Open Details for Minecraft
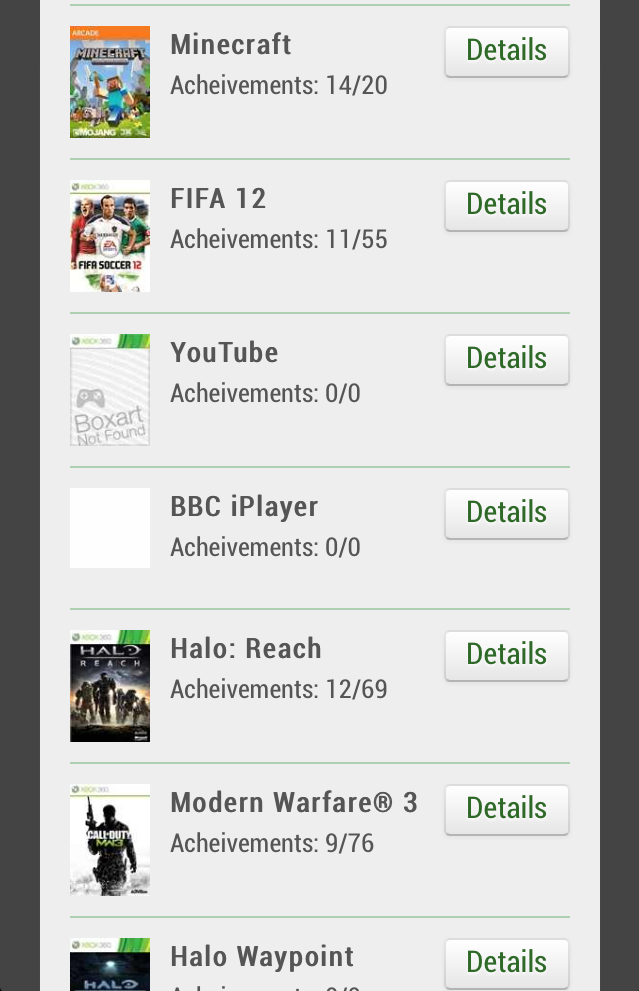 (506, 51)
